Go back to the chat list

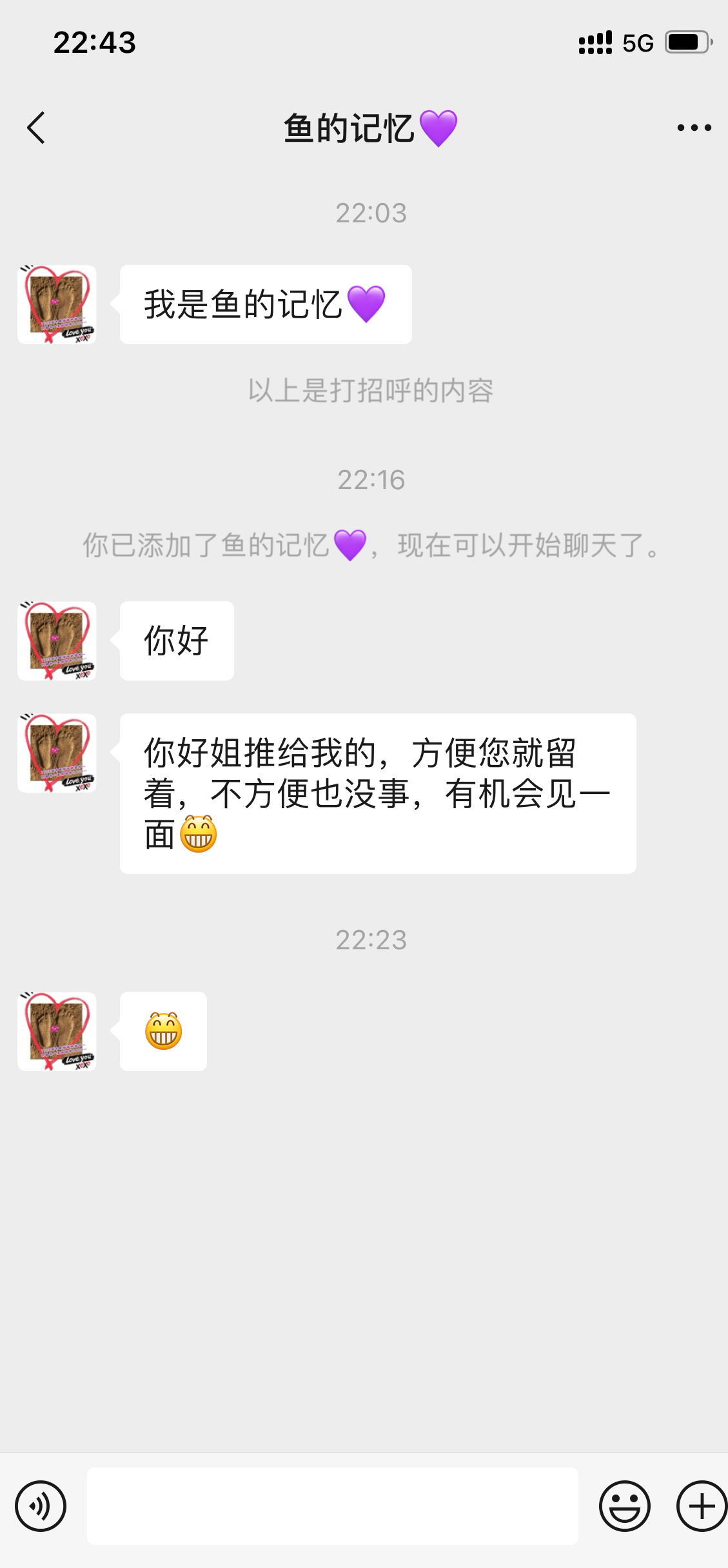click(x=37, y=128)
